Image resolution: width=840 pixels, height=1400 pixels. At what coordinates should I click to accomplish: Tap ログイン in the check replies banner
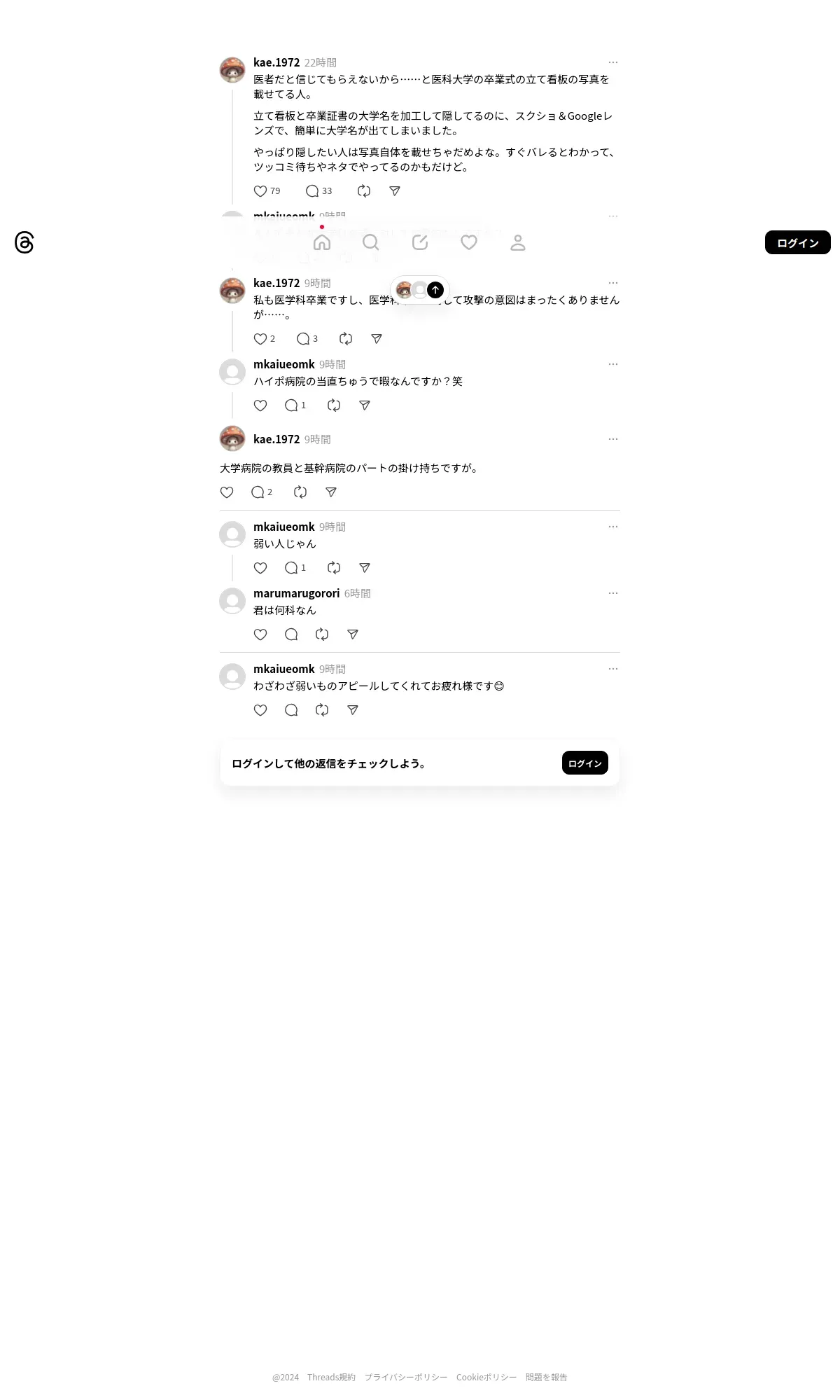pos(585,763)
